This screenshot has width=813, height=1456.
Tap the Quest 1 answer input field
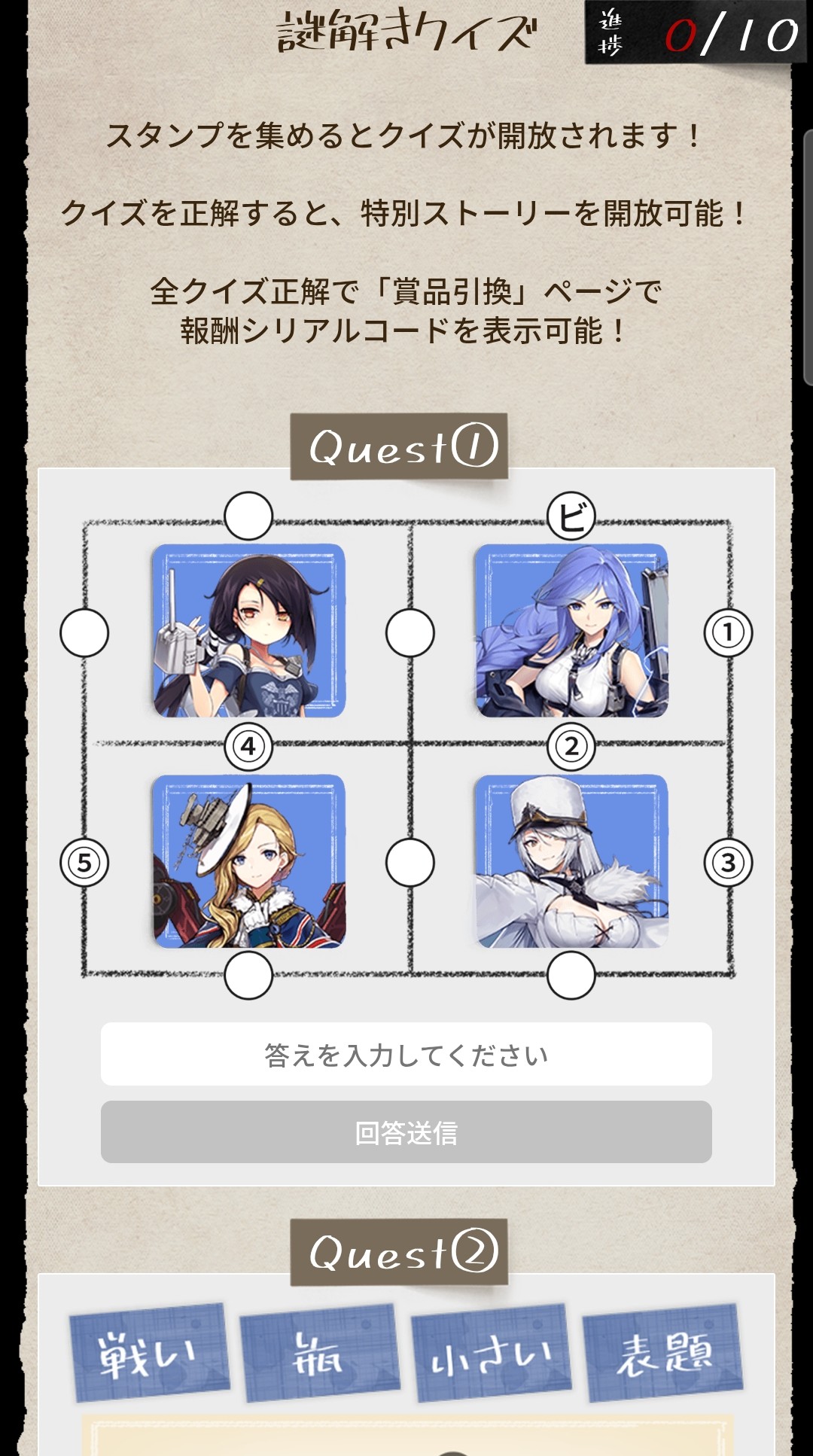pos(406,1054)
